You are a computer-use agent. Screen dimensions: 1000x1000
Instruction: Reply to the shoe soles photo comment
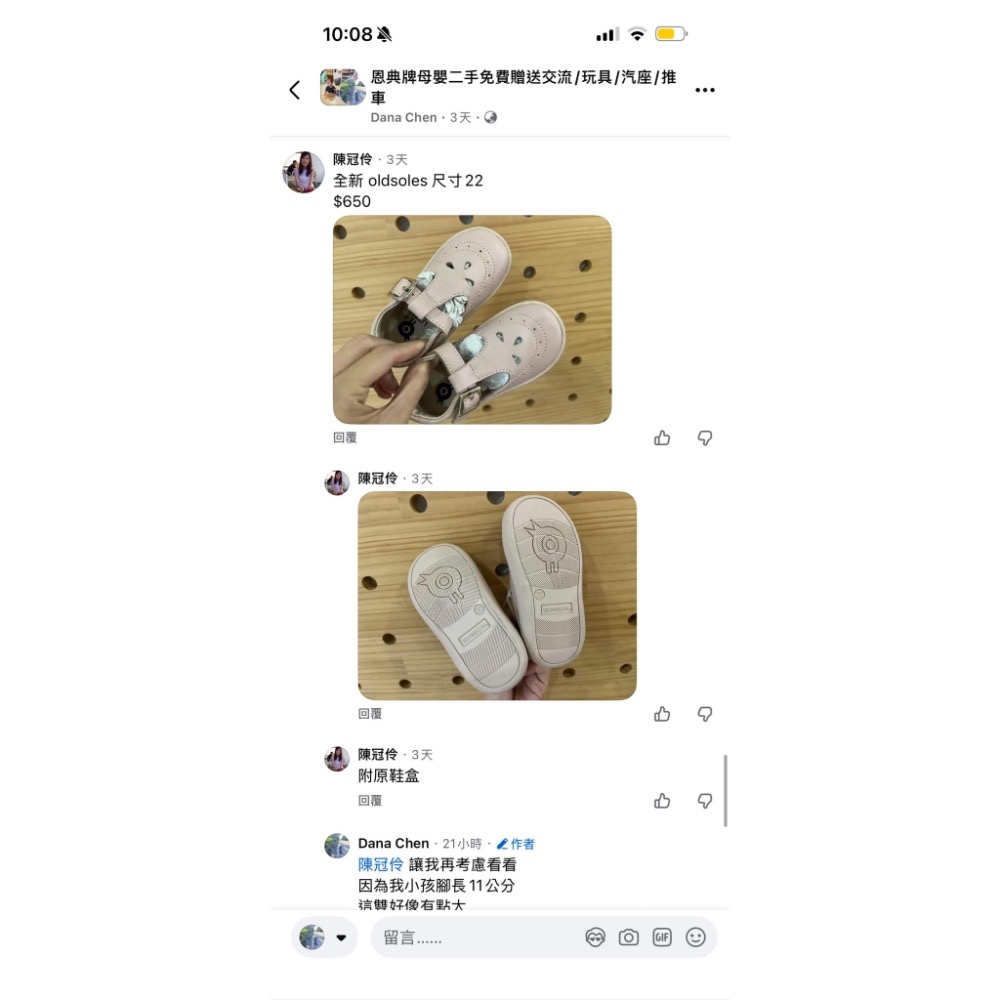click(370, 714)
